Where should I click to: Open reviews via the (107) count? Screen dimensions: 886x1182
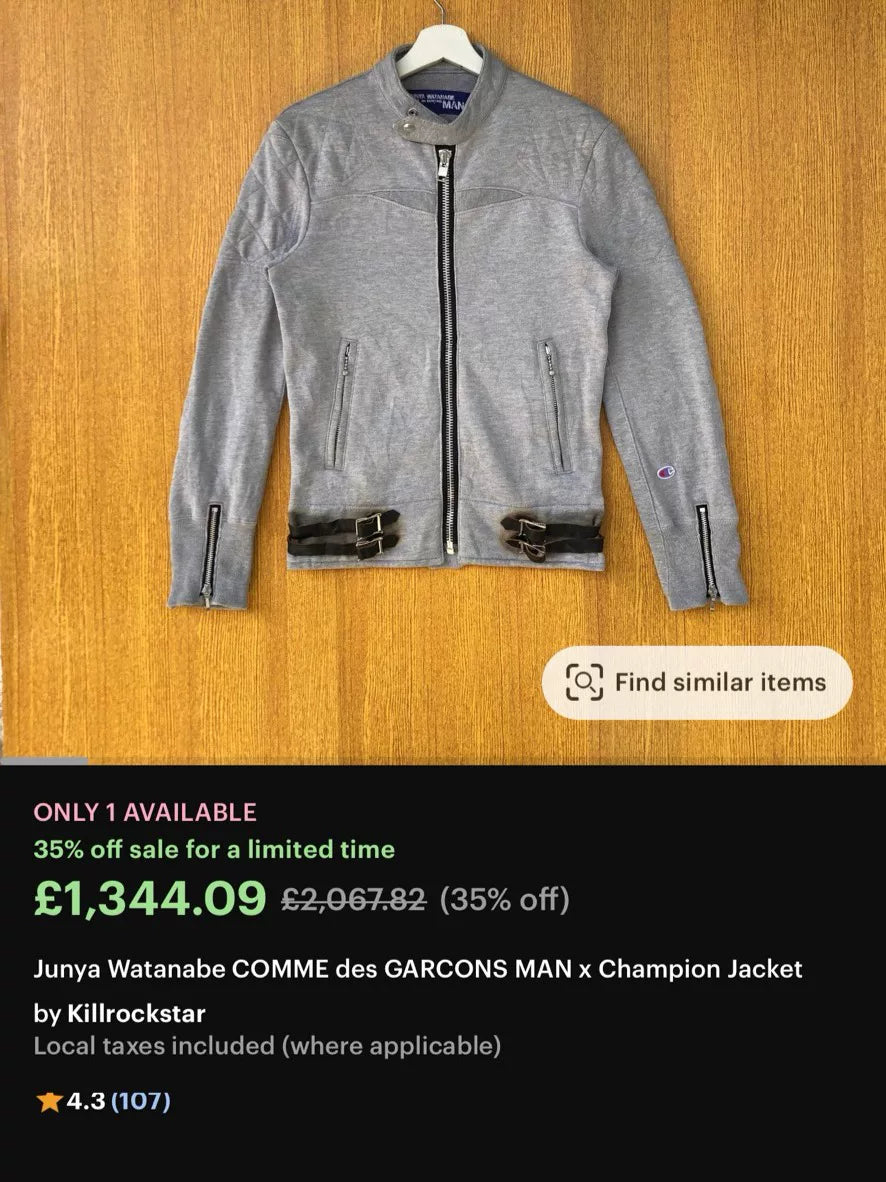click(x=141, y=1104)
